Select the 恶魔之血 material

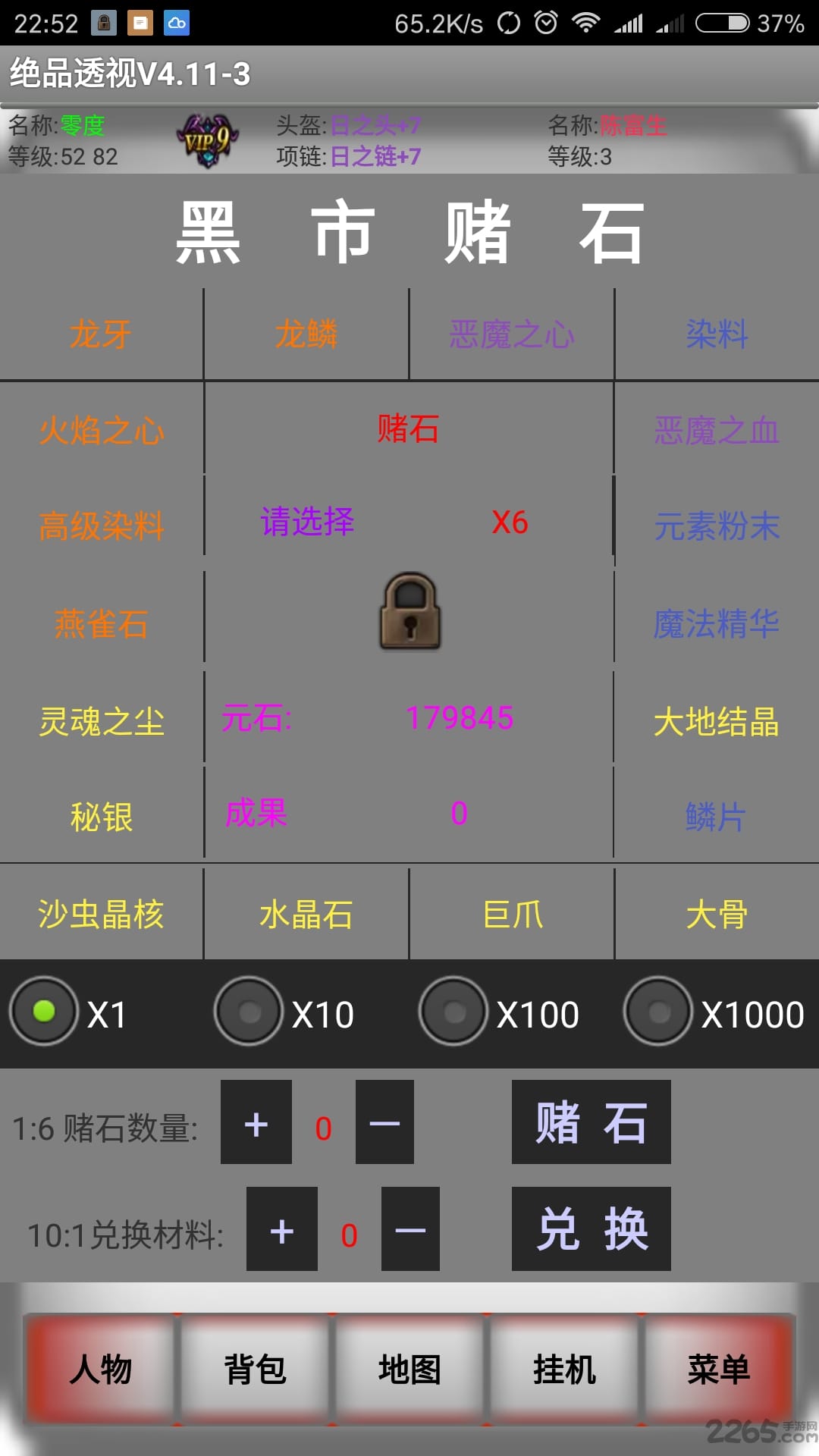[x=717, y=431]
